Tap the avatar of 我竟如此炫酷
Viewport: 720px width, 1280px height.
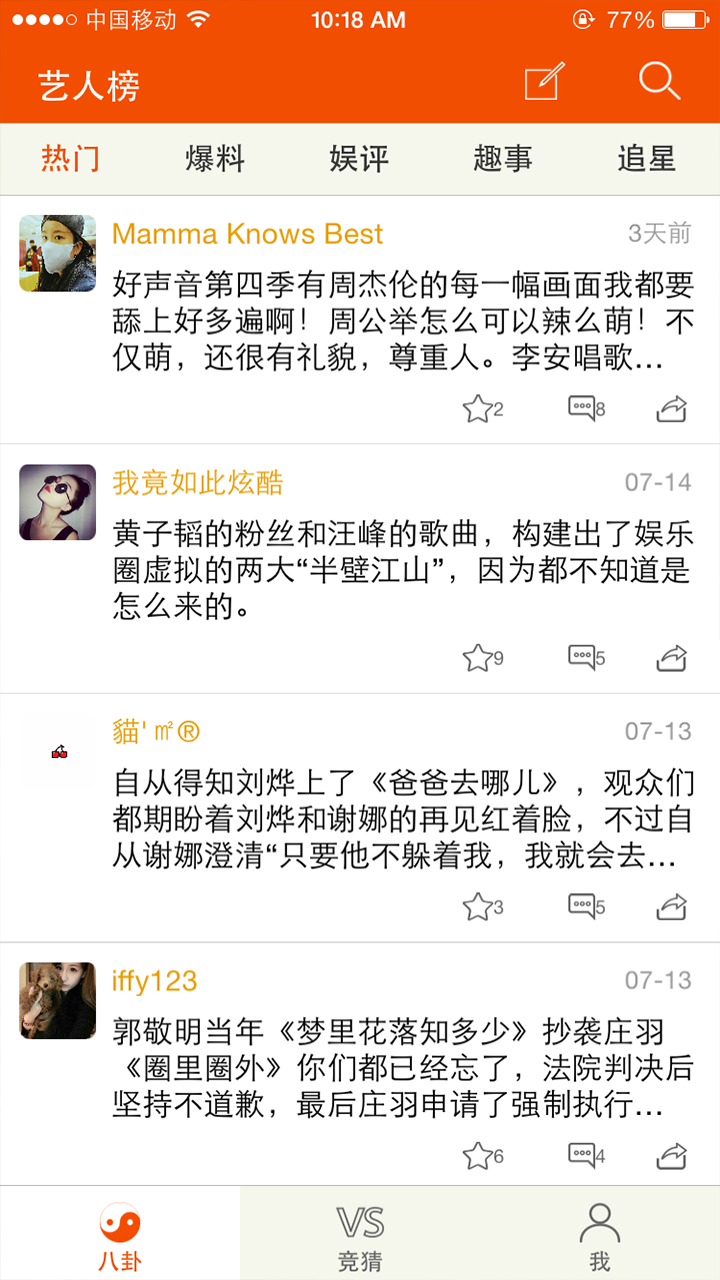[58, 502]
